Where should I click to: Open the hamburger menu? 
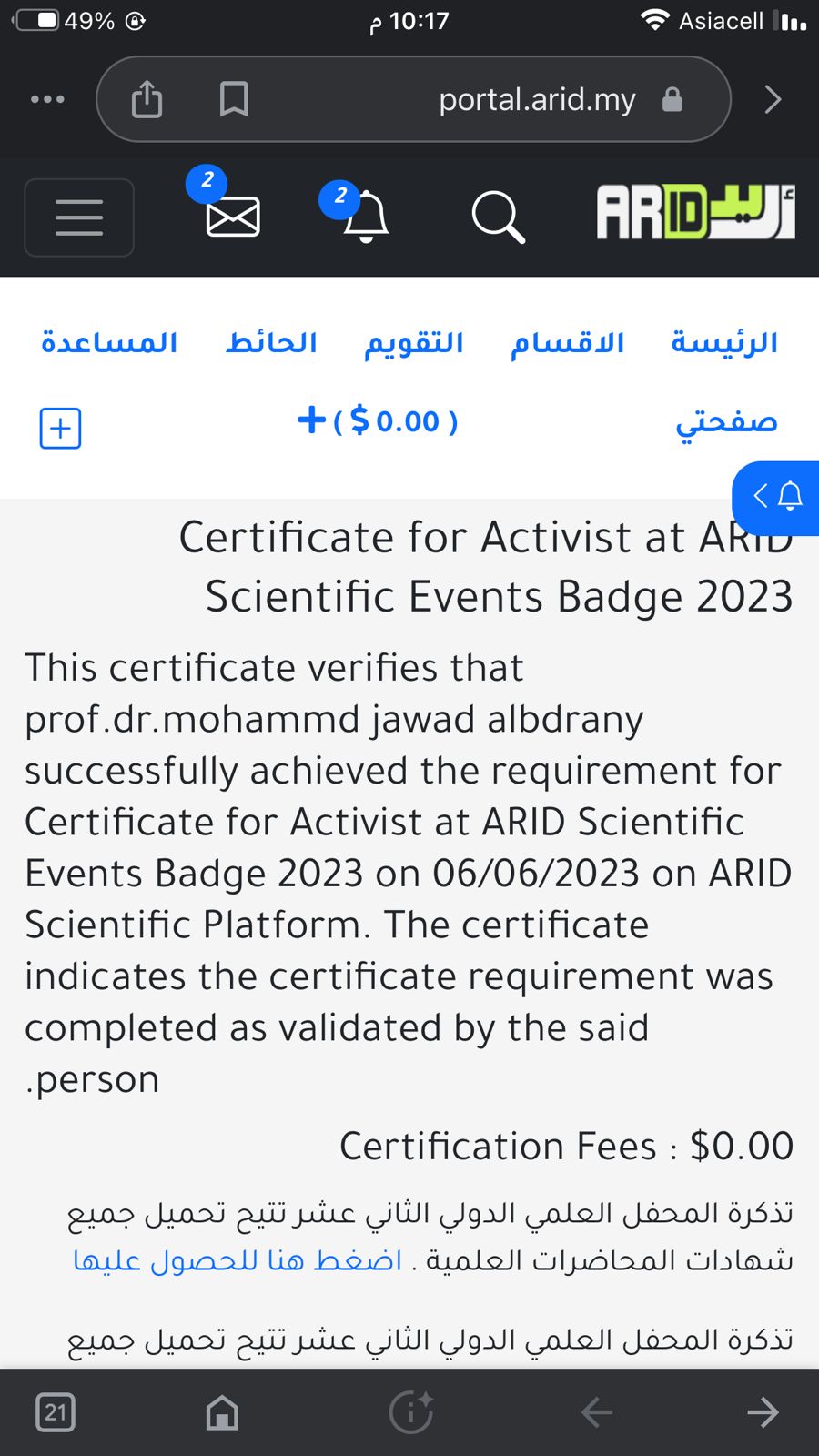click(79, 217)
